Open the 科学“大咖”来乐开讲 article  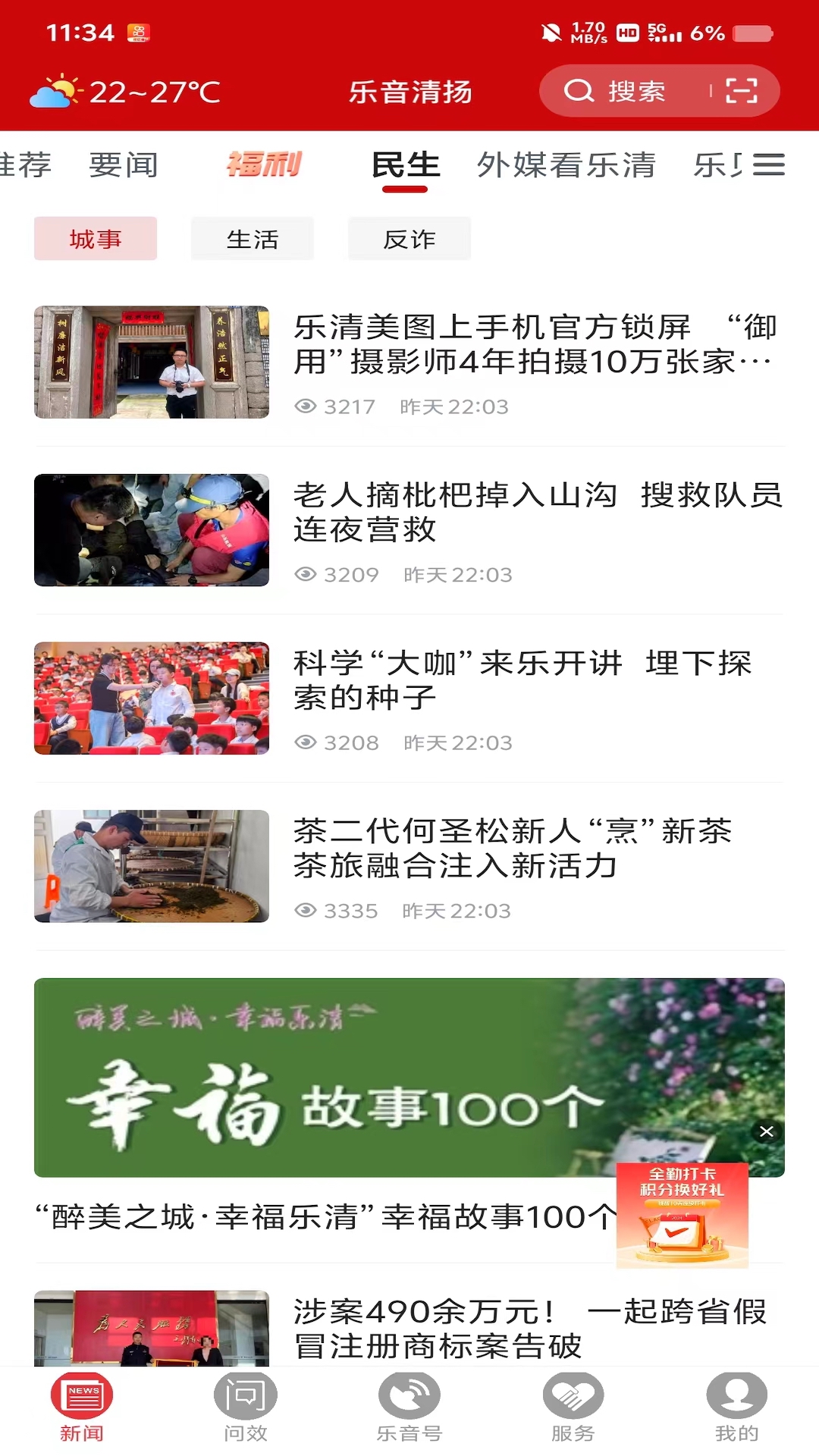coord(523,680)
